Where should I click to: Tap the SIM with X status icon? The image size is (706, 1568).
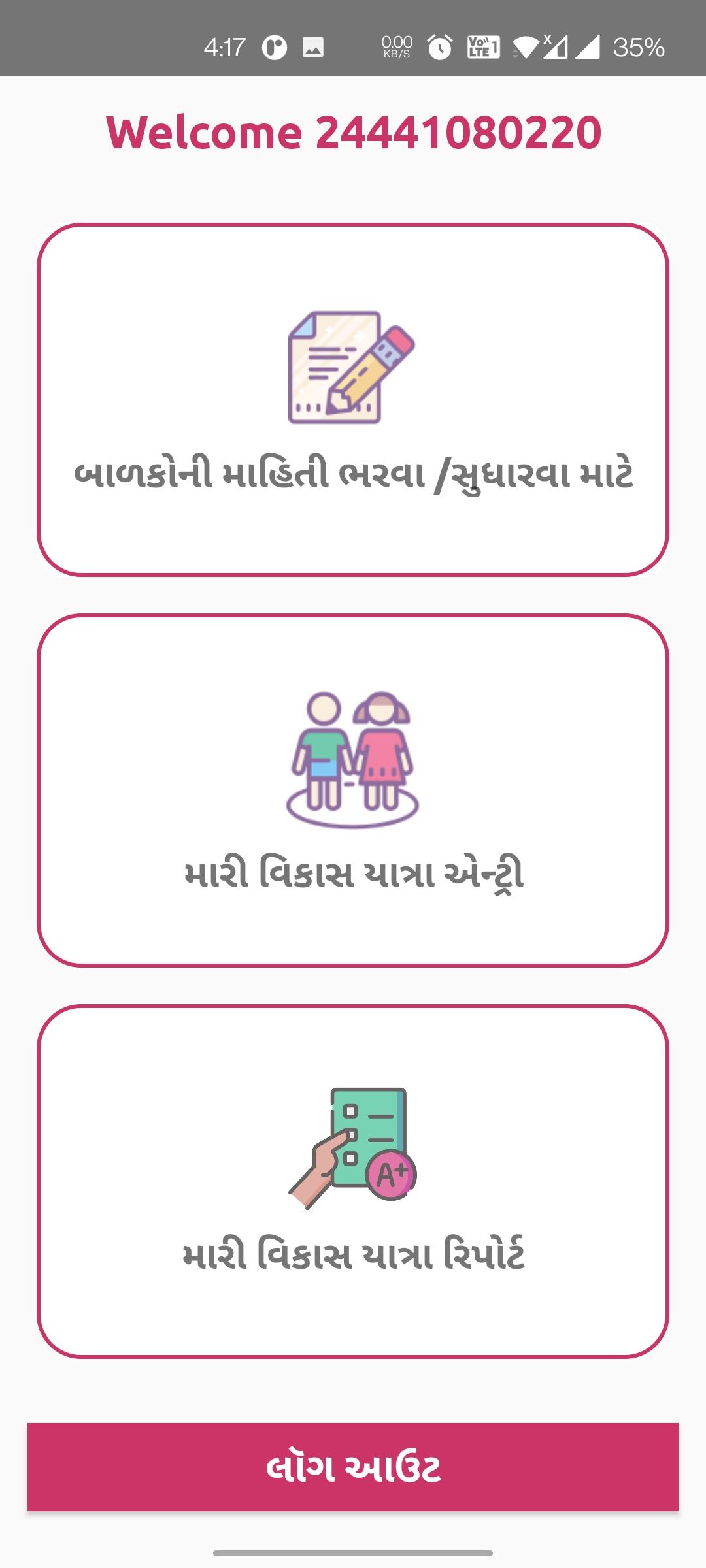click(554, 47)
